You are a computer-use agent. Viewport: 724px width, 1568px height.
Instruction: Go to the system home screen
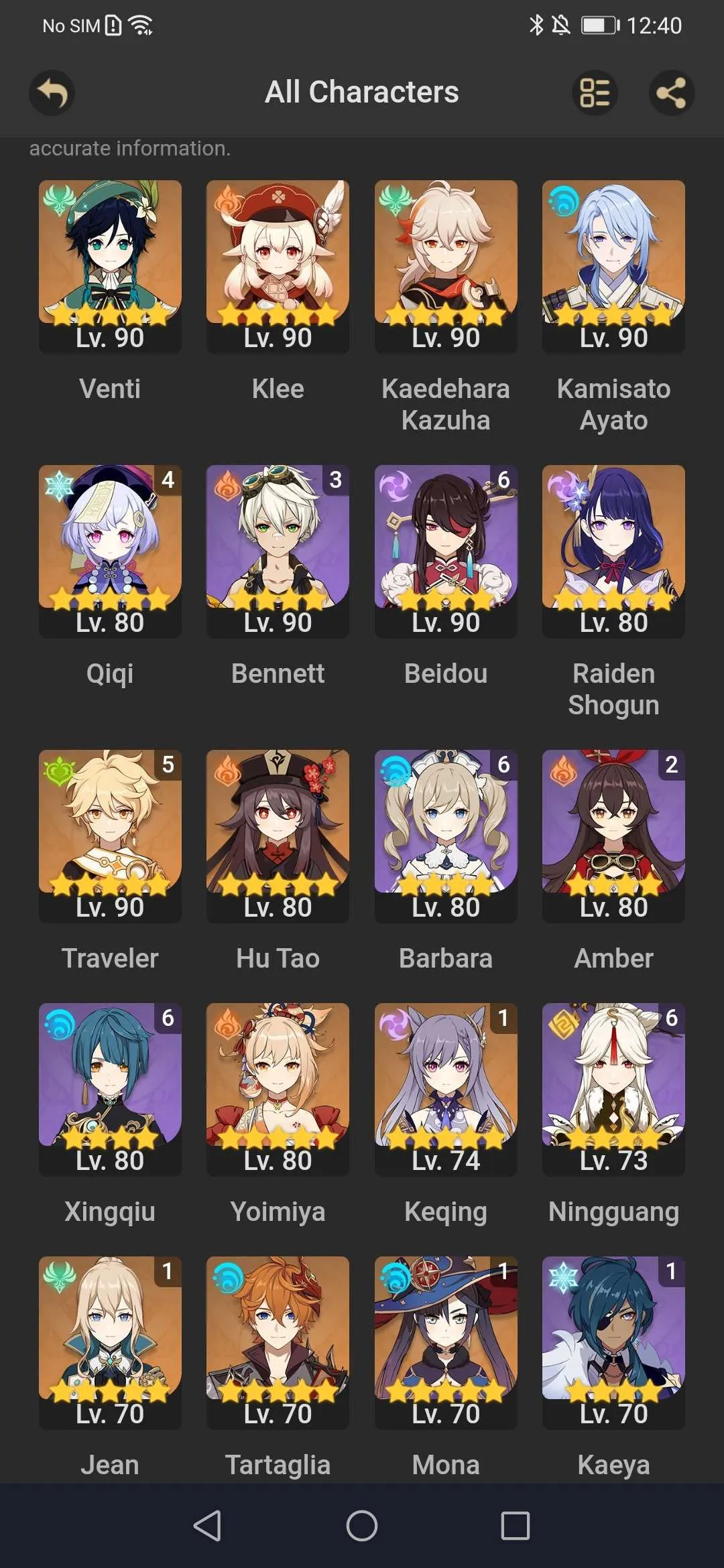[362, 1526]
